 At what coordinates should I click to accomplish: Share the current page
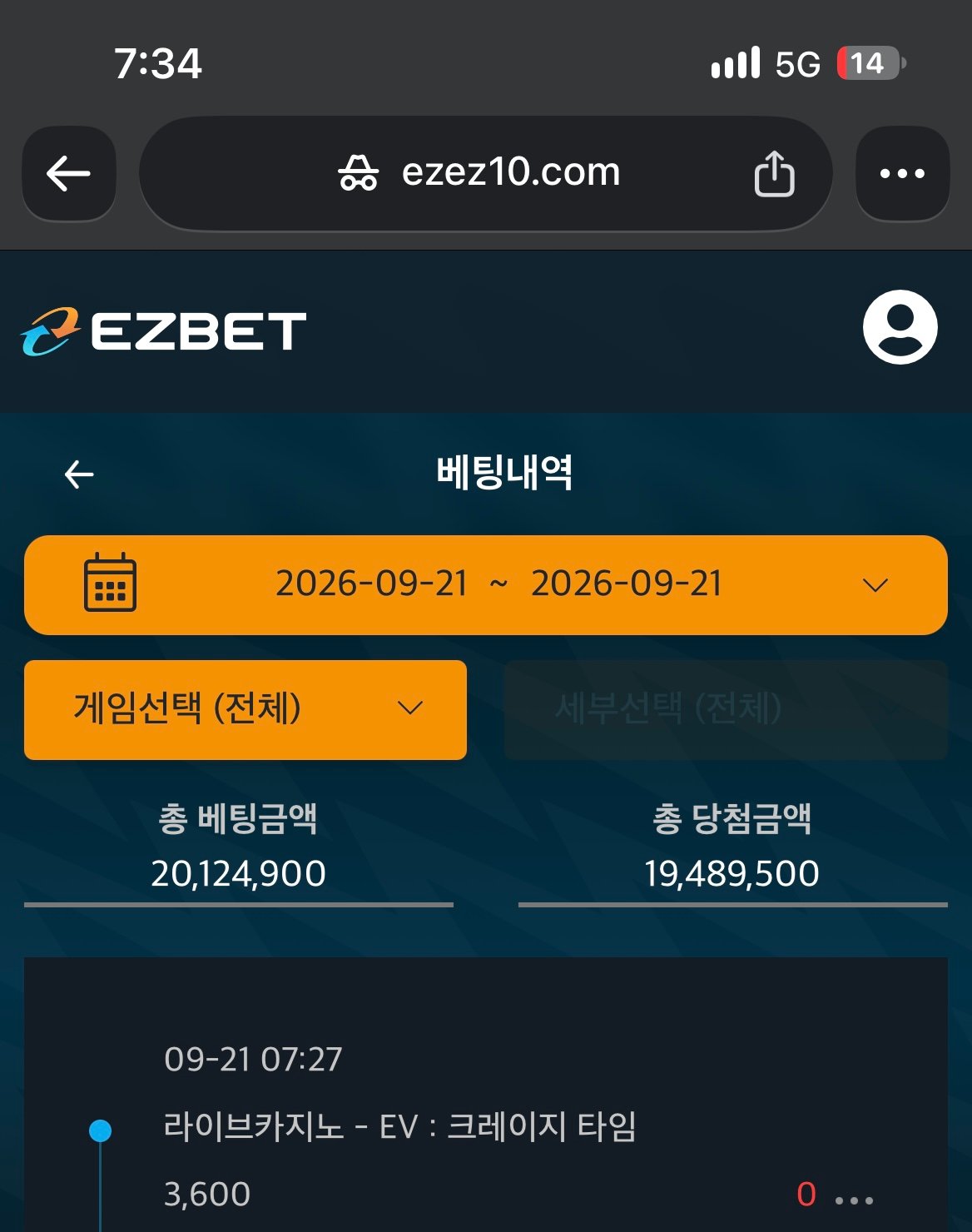(774, 173)
